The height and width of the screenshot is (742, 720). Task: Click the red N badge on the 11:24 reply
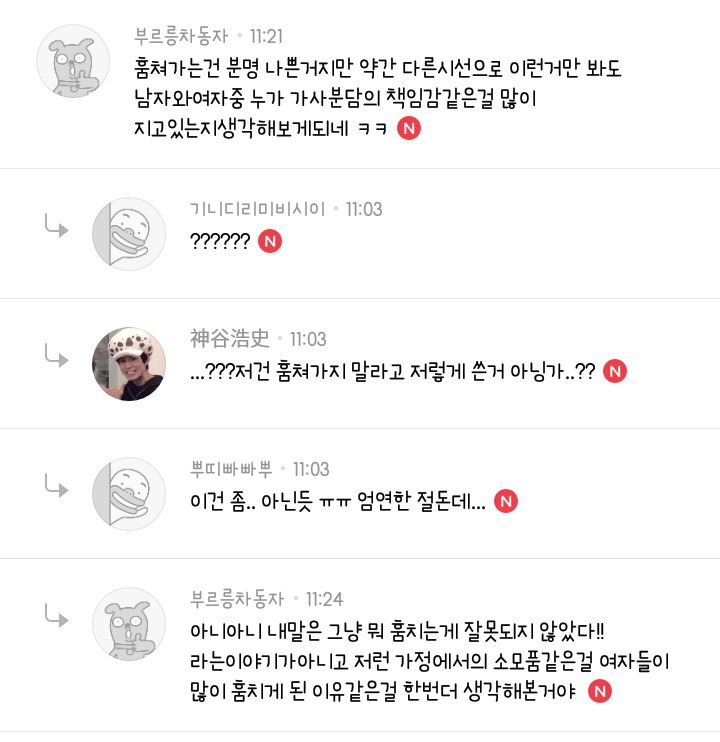598,691
